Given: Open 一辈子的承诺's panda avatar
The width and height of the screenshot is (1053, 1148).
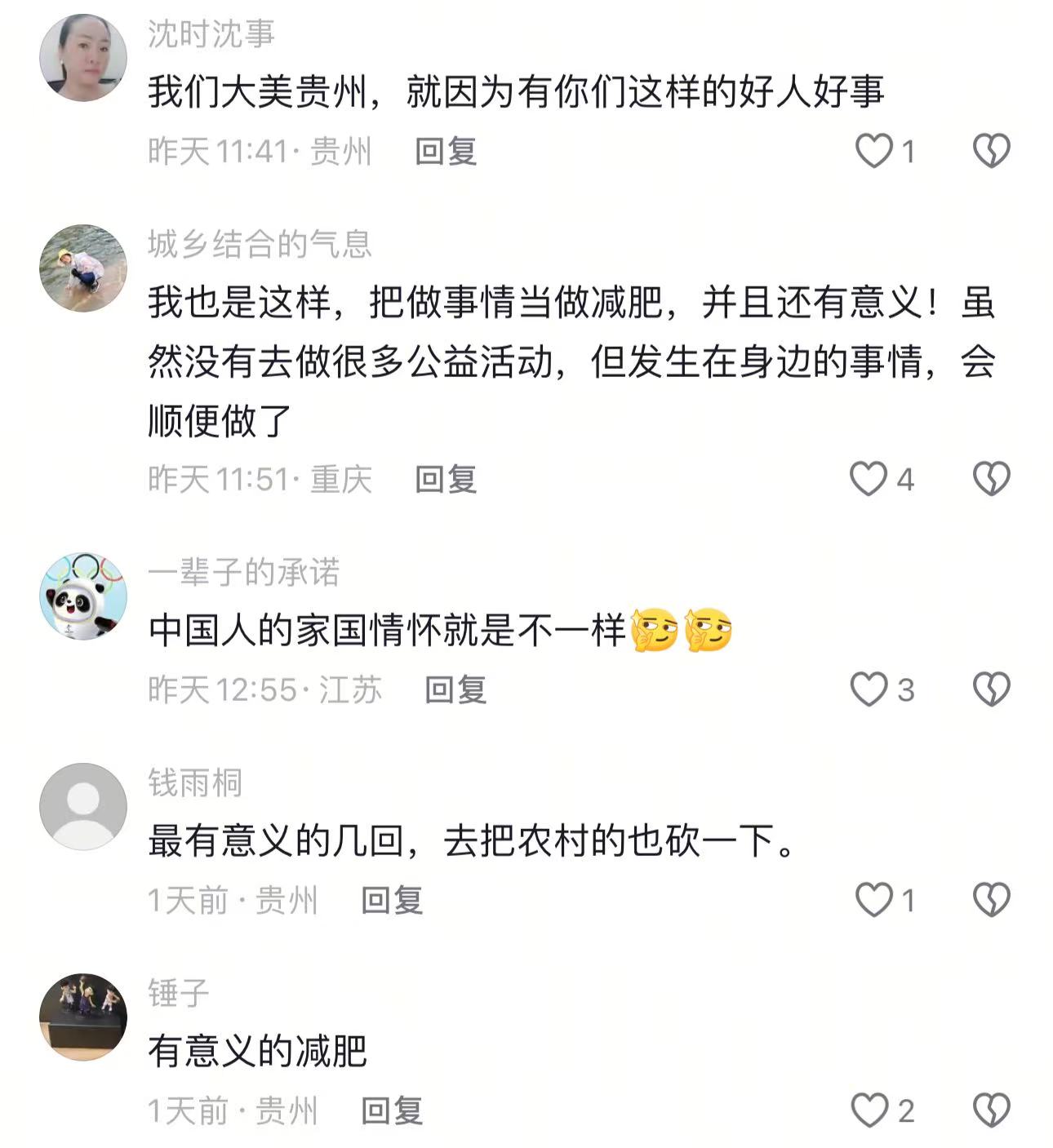Looking at the screenshot, I should (83, 596).
